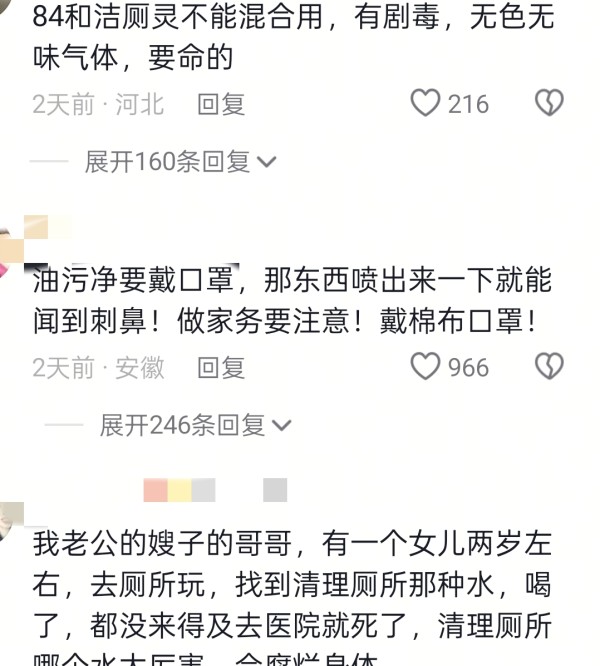Dislike the comment from 河北

[x=549, y=103]
